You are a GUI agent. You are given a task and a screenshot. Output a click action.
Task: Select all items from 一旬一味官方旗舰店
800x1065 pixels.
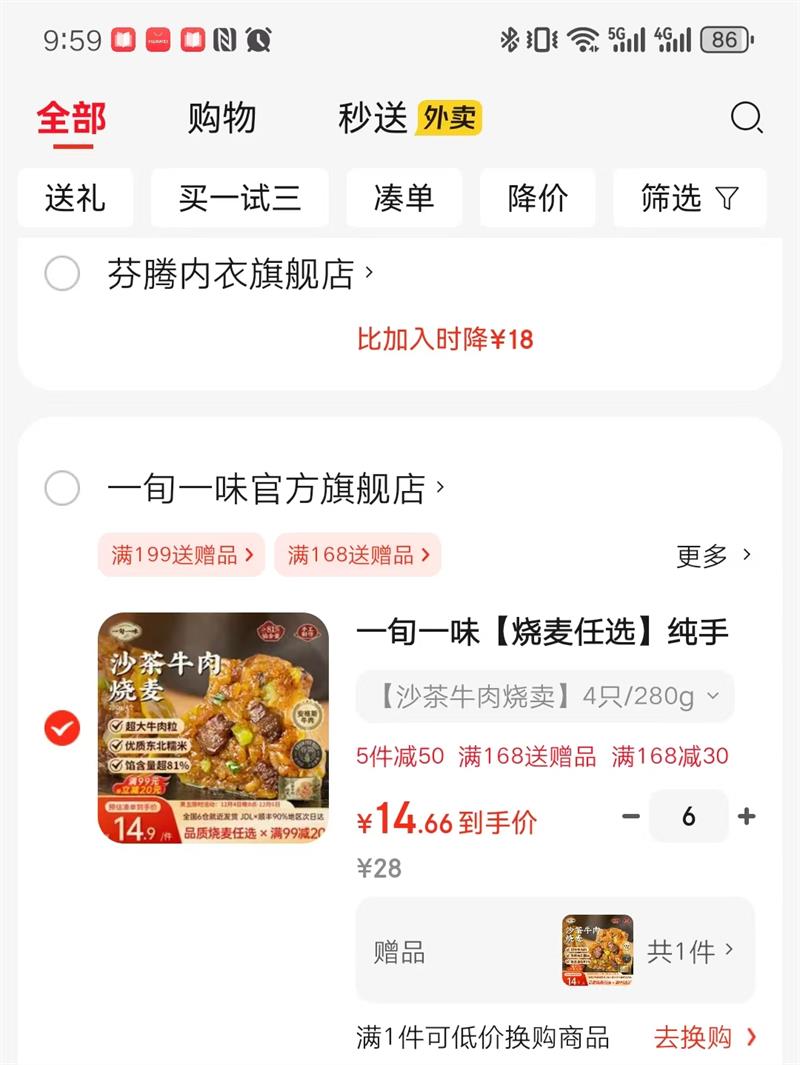[62, 489]
